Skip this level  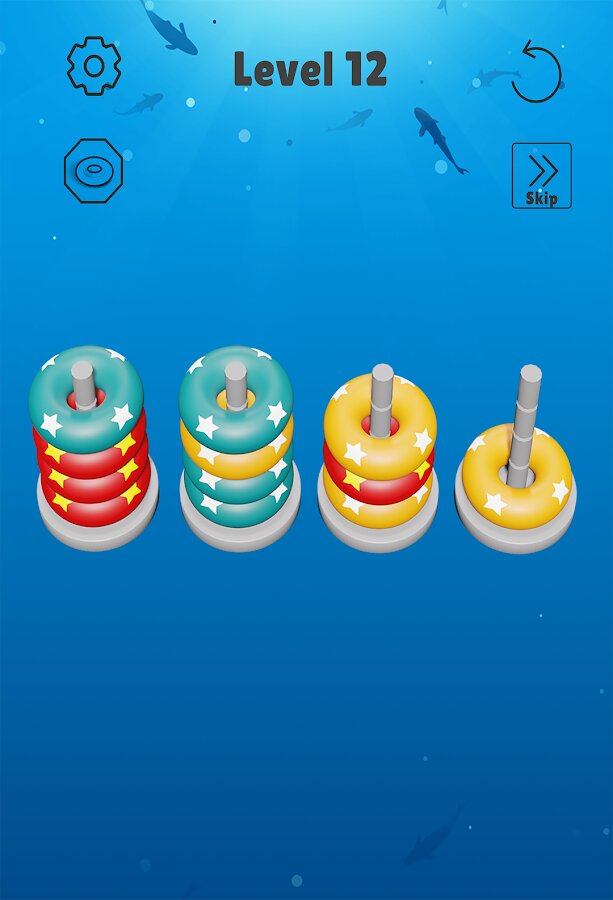click(541, 176)
